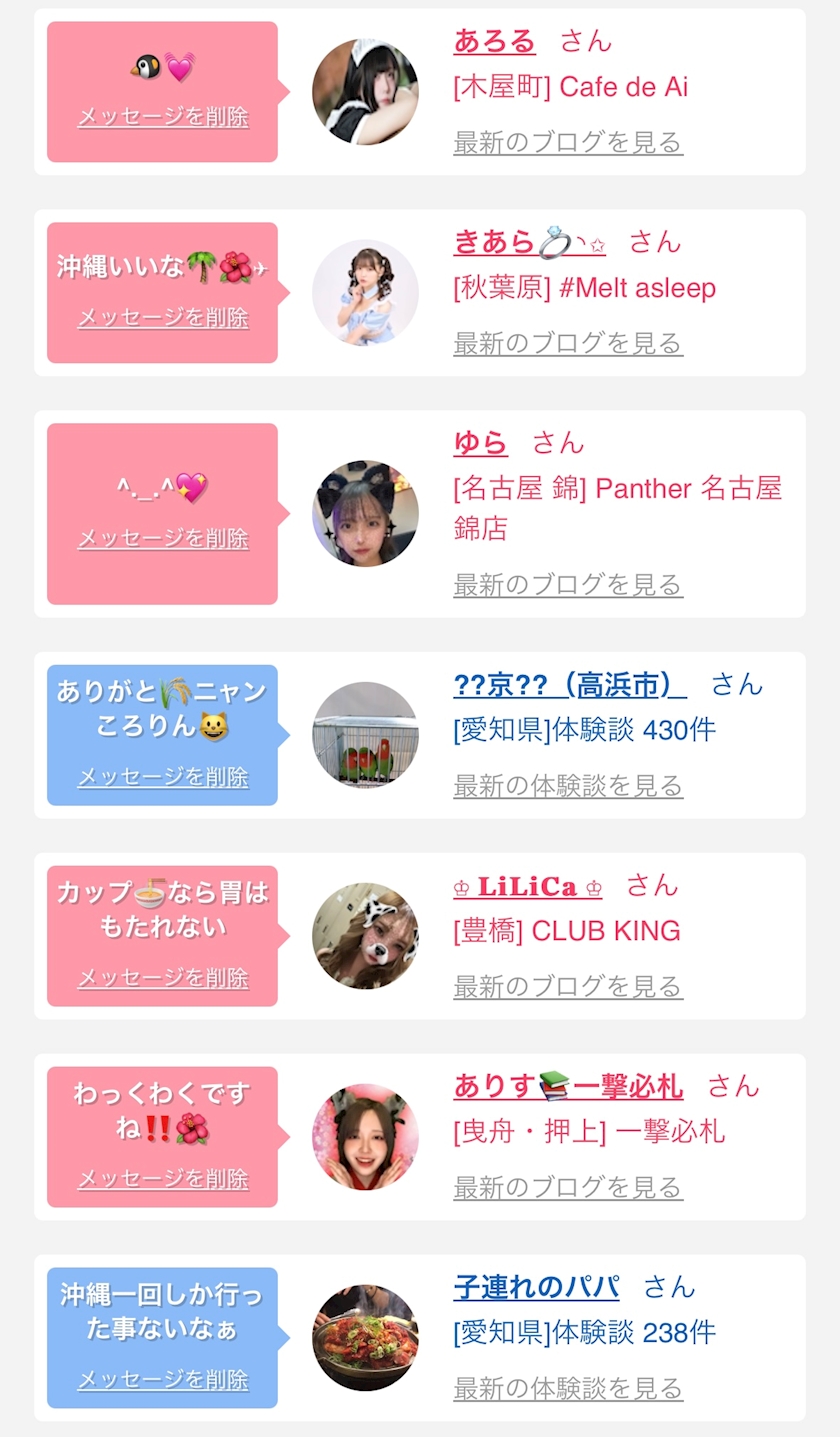The width and height of the screenshot is (840, 1437).
Task: Tap ゆら's cat-ear avatar photo
Action: tap(365, 514)
